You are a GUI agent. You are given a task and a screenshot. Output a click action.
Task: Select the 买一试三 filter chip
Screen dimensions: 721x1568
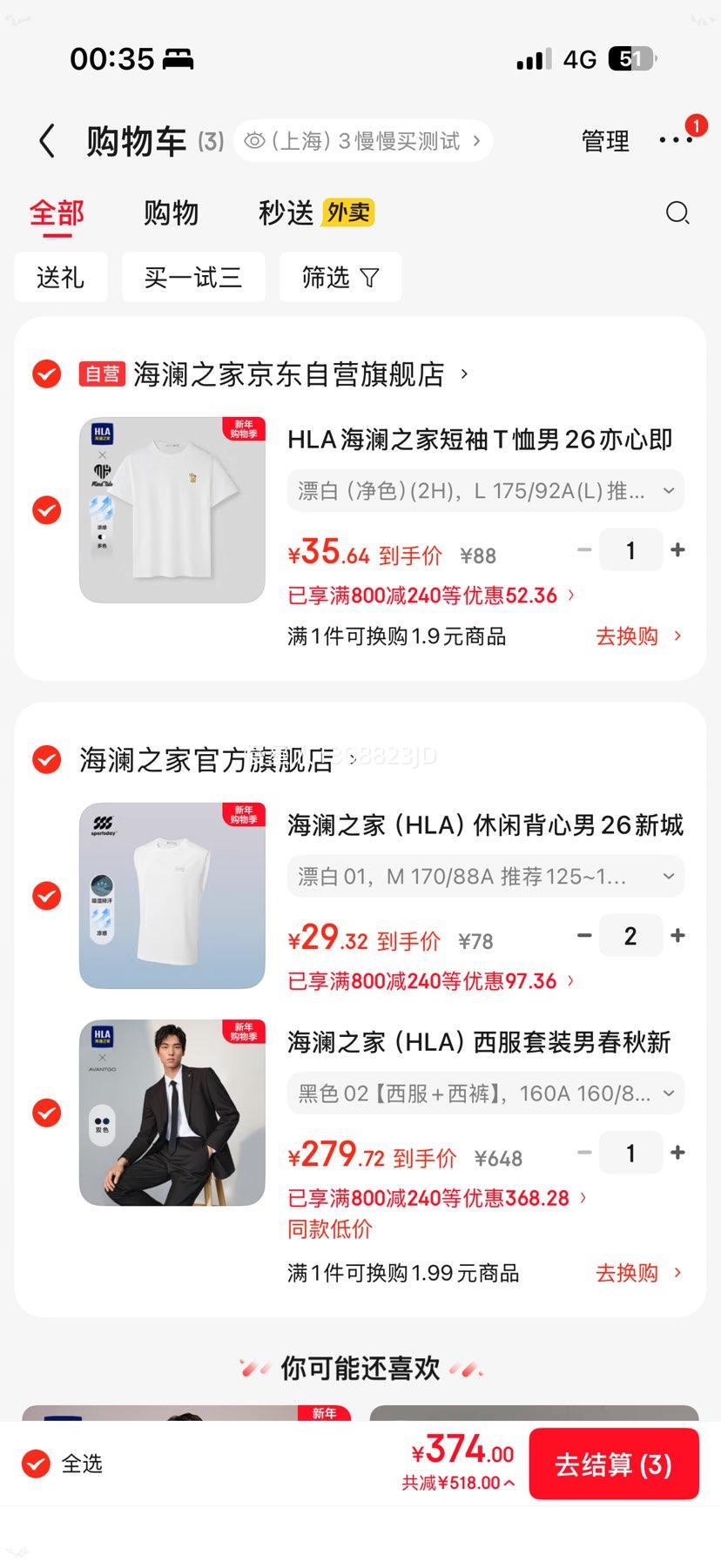tap(192, 278)
